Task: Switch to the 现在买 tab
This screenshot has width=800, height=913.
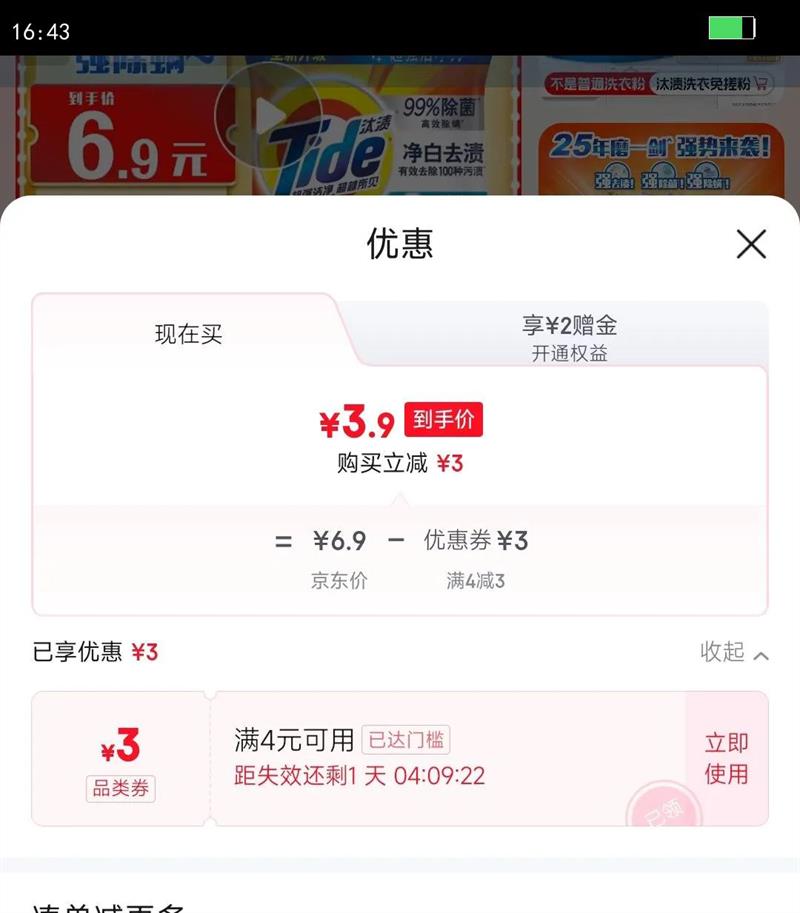Action: (188, 335)
